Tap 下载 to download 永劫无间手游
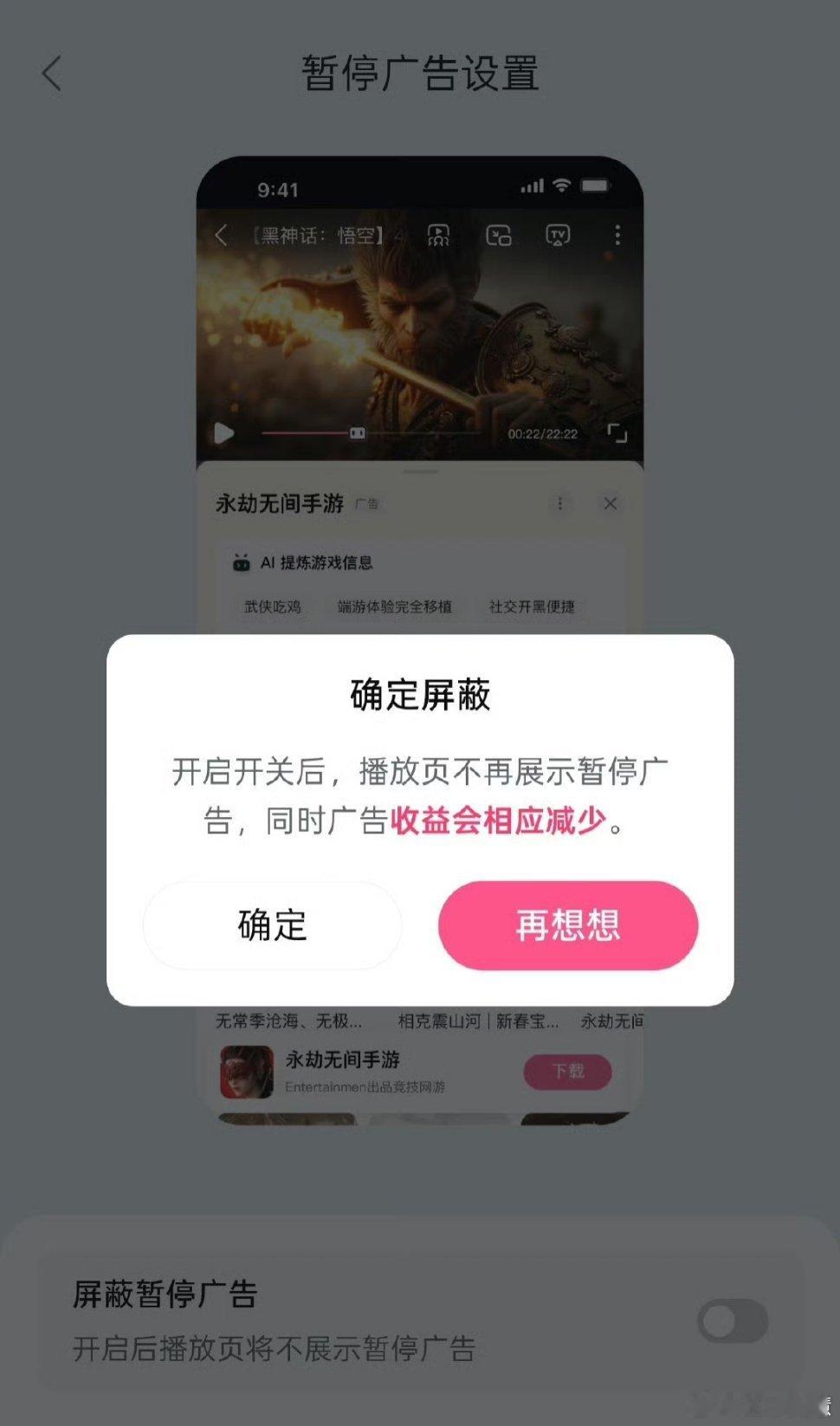840x1426 pixels. (x=567, y=1071)
